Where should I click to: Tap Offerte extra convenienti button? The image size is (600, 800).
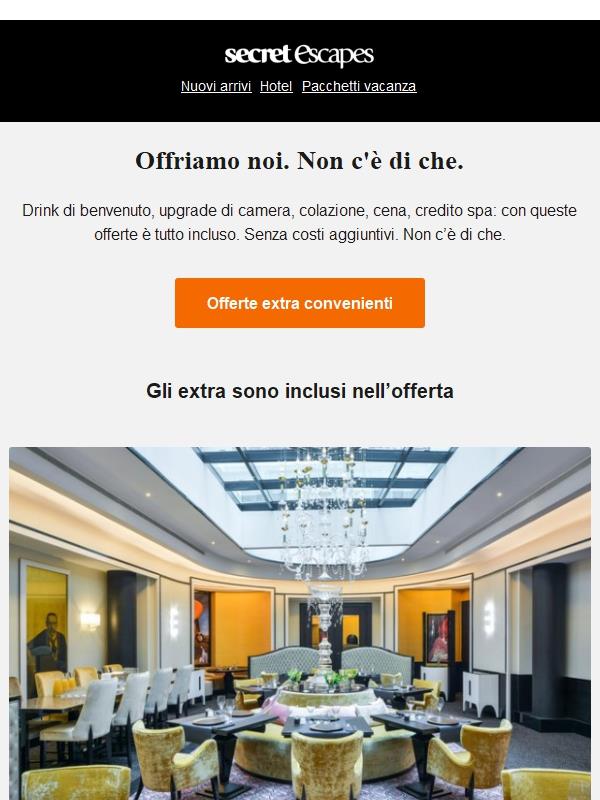click(300, 303)
